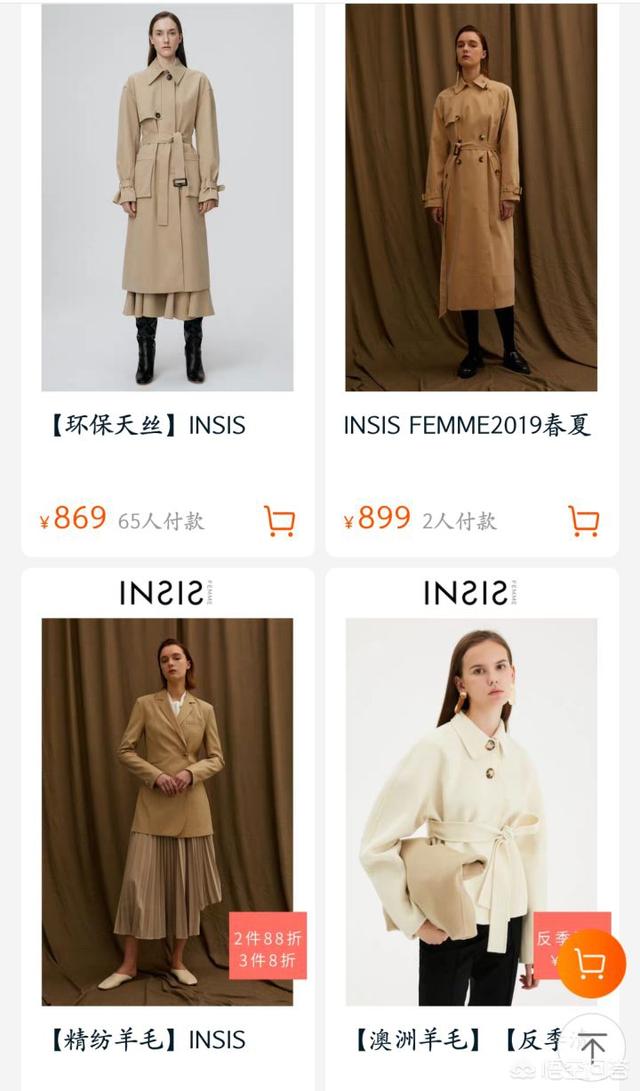Screen dimensions: 640x1091
Task: Open the 精纺羊毛 INSIS blazer card
Action: point(168,829)
